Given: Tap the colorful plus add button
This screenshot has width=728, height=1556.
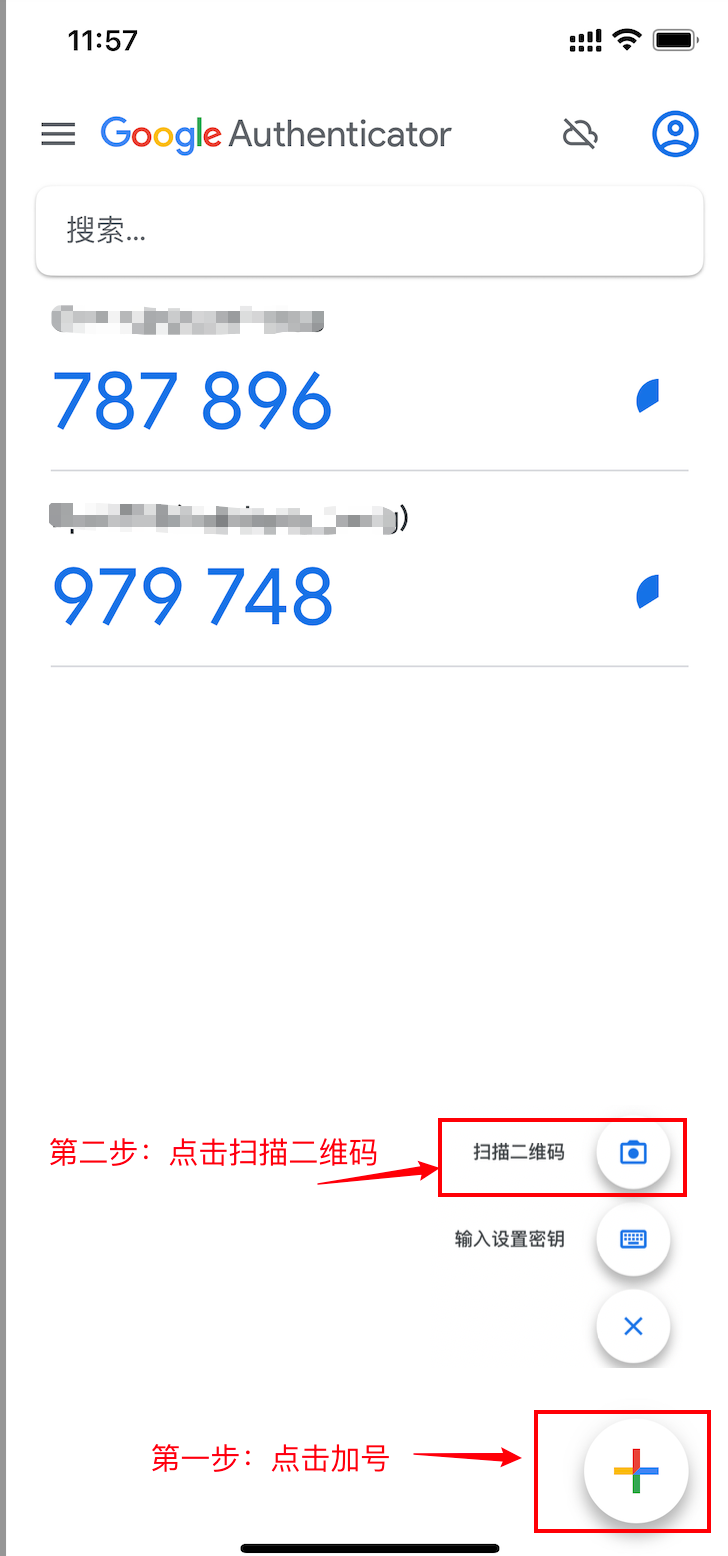Looking at the screenshot, I should (x=636, y=1471).
